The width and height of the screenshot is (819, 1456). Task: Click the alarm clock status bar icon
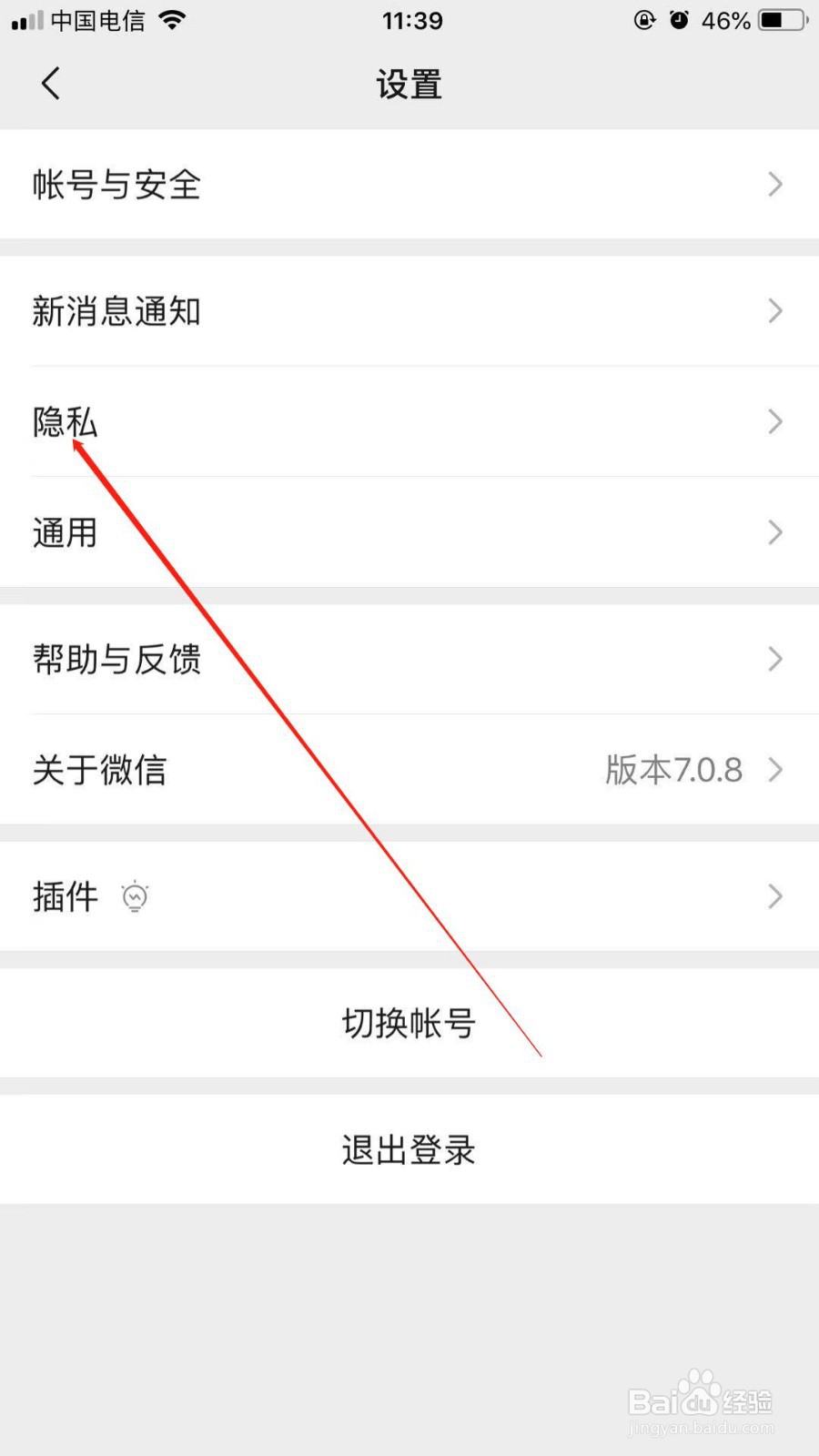pyautogui.click(x=681, y=19)
